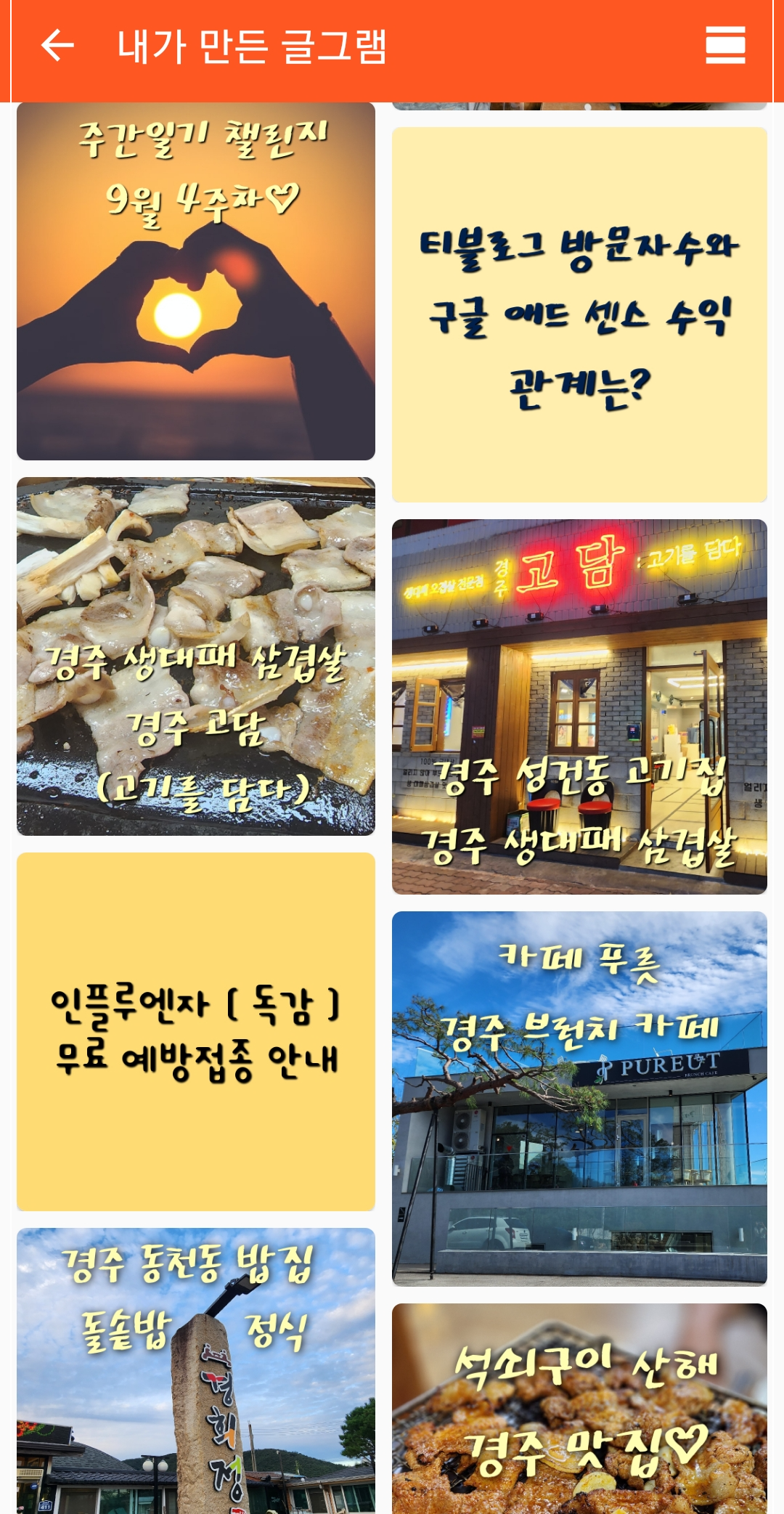The width and height of the screenshot is (784, 1514).
Task: Open the 인플루엔자 무료 예방접종 안내 card
Action: pyautogui.click(x=195, y=1035)
